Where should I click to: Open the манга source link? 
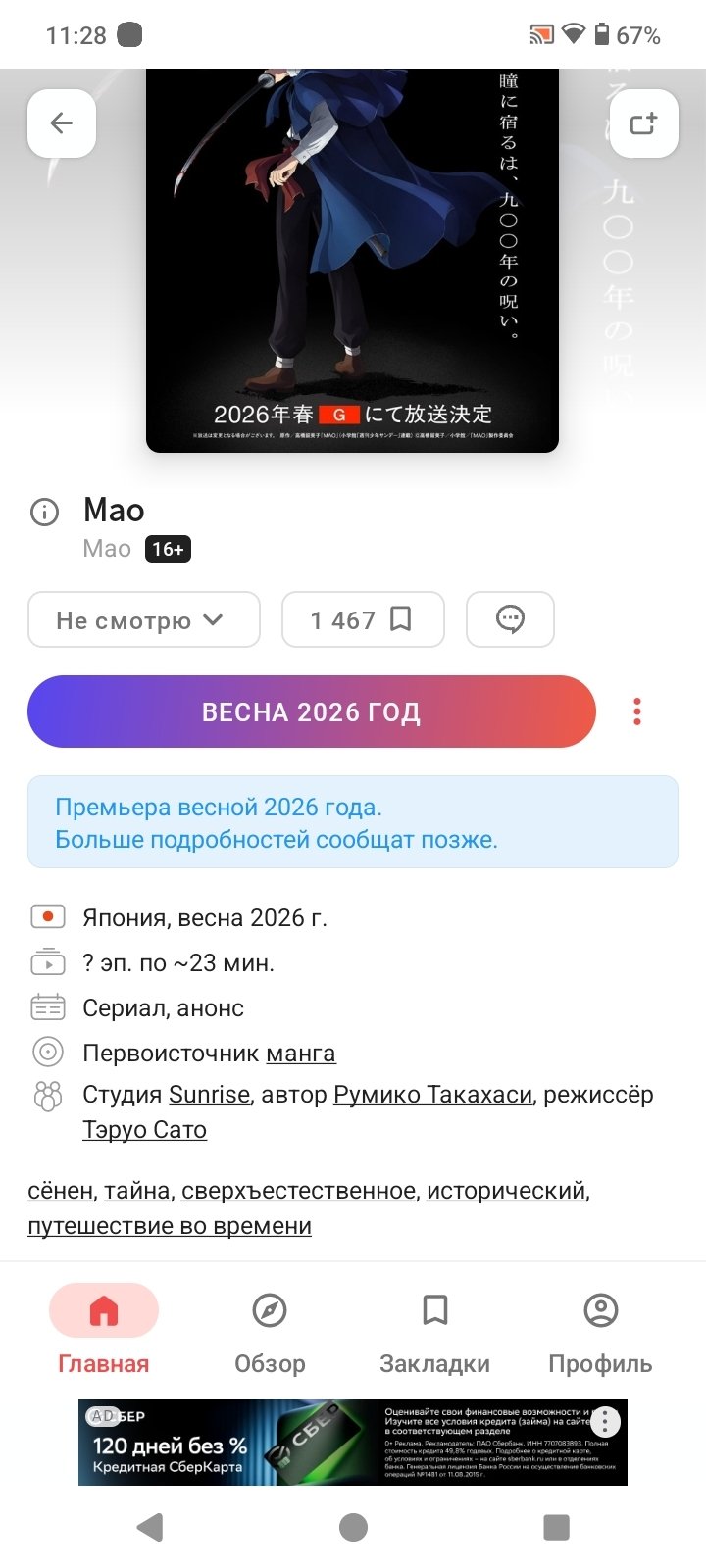coord(300,1053)
